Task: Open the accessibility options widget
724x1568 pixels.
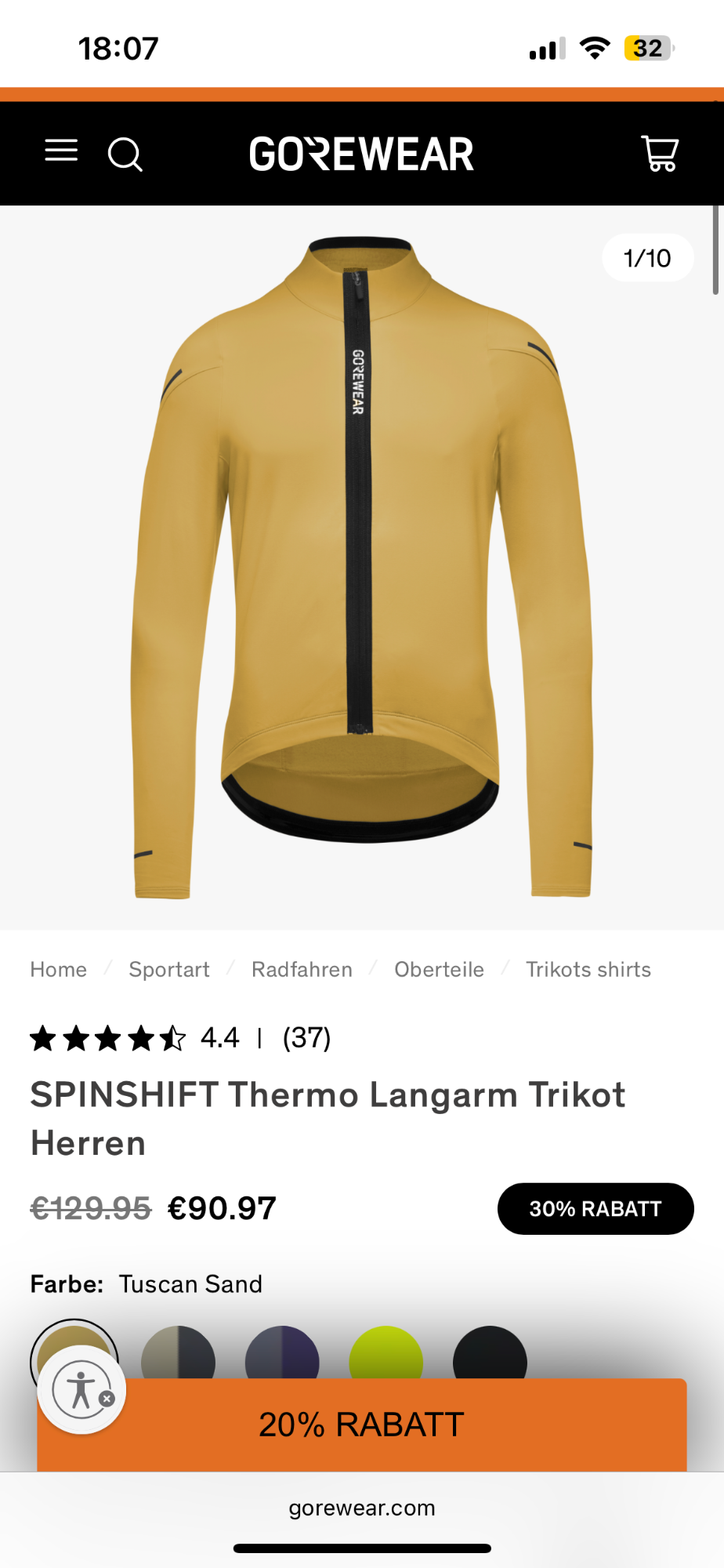Action: coord(81,1391)
